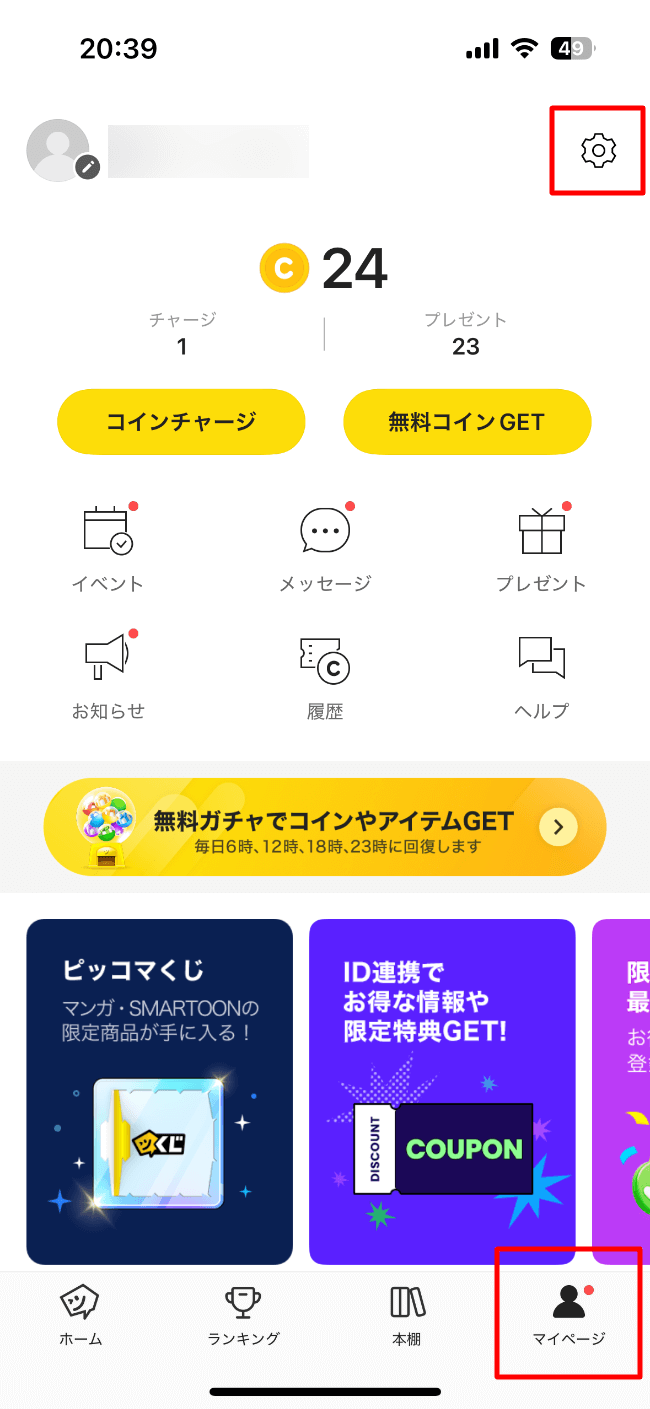Open お知らせ announcements
This screenshot has width=650, height=1409.
(108, 675)
